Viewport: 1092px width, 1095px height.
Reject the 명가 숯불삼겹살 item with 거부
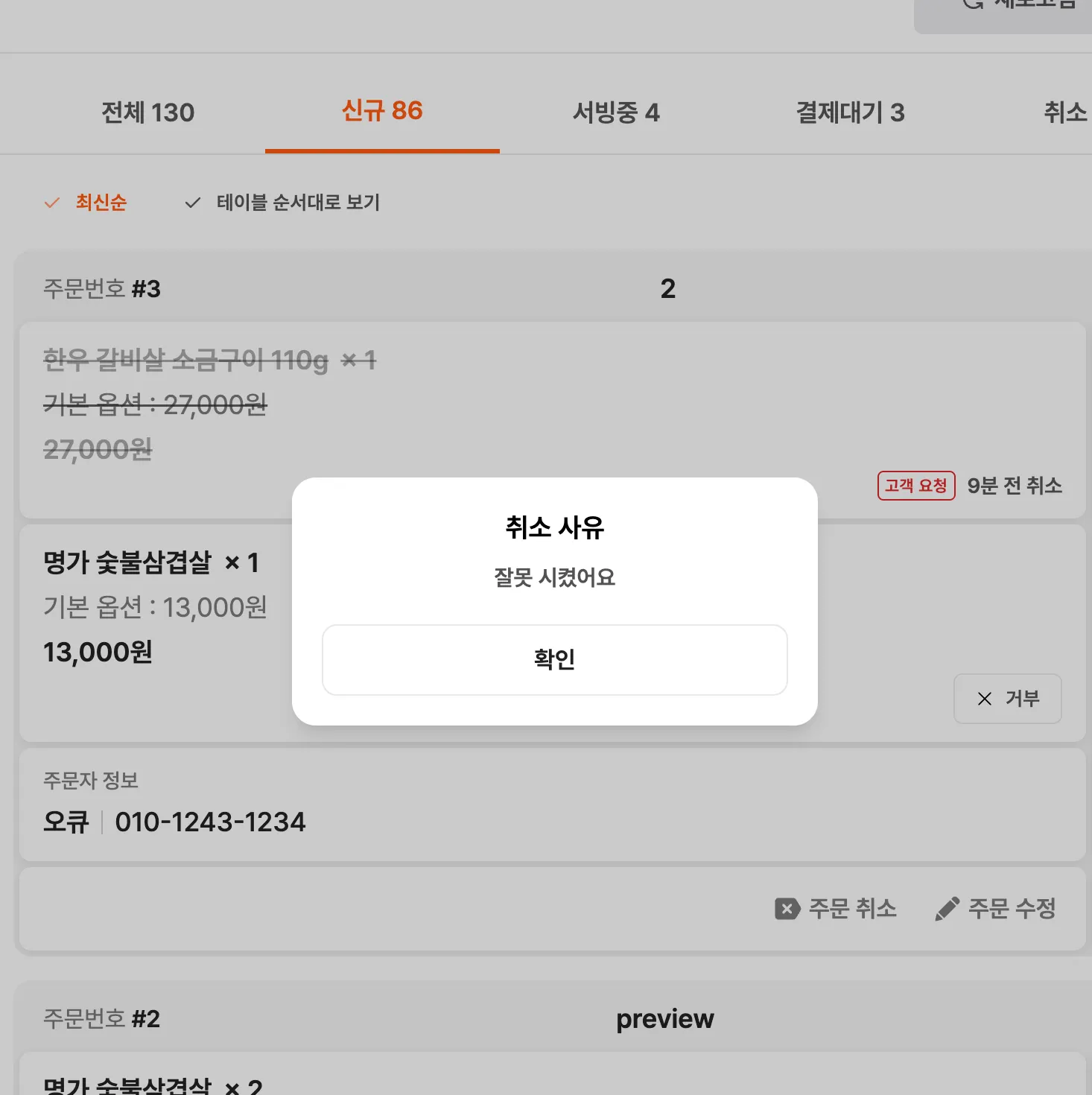(1007, 699)
